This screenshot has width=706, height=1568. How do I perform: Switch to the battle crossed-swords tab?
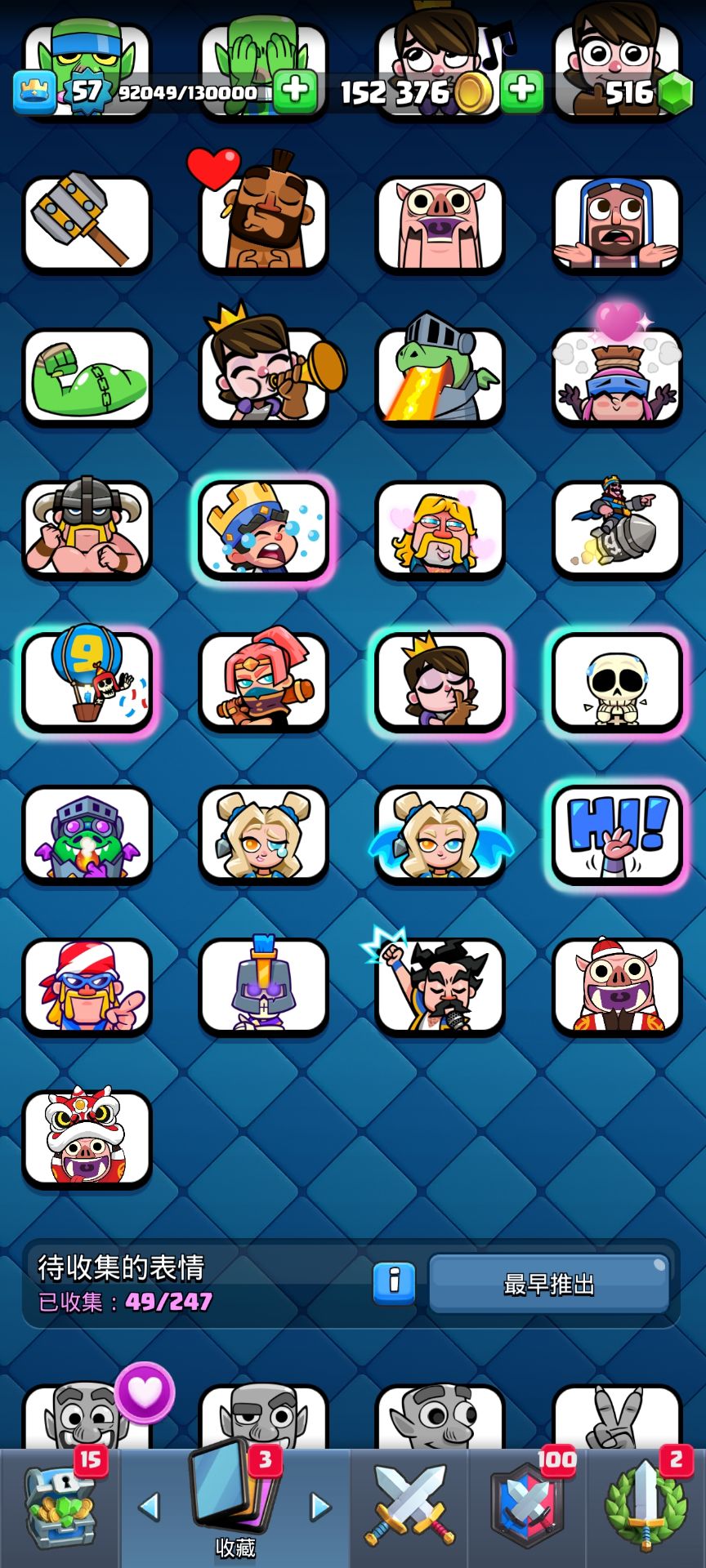410,1508
